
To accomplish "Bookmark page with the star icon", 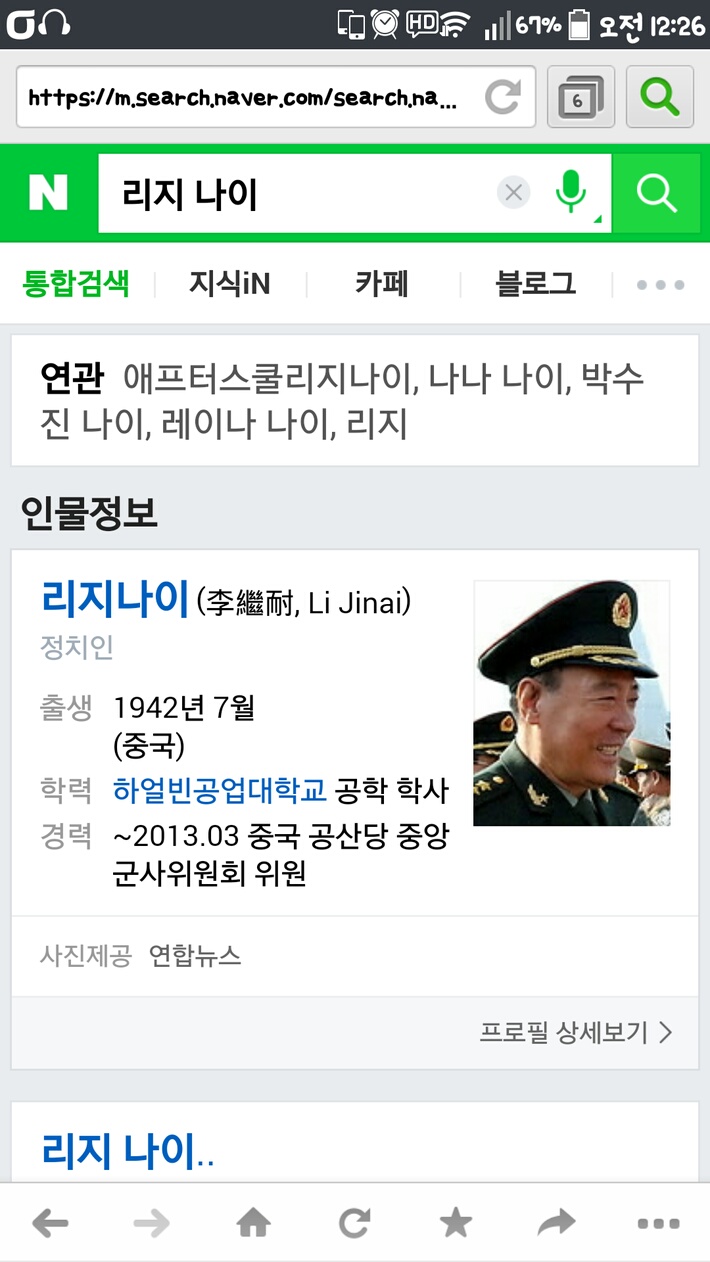I will tap(456, 1222).
